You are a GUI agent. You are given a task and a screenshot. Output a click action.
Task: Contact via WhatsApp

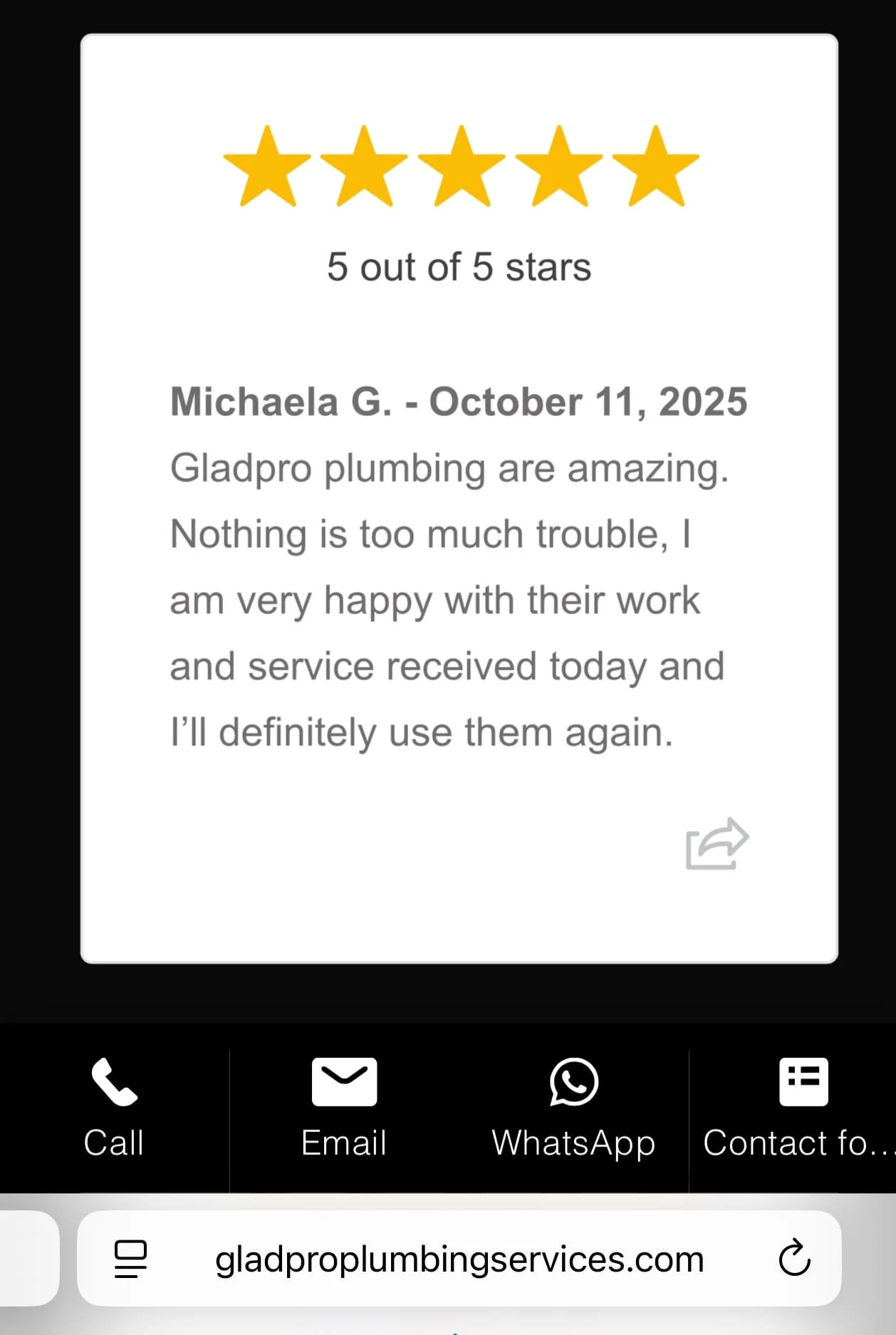[x=573, y=1109]
